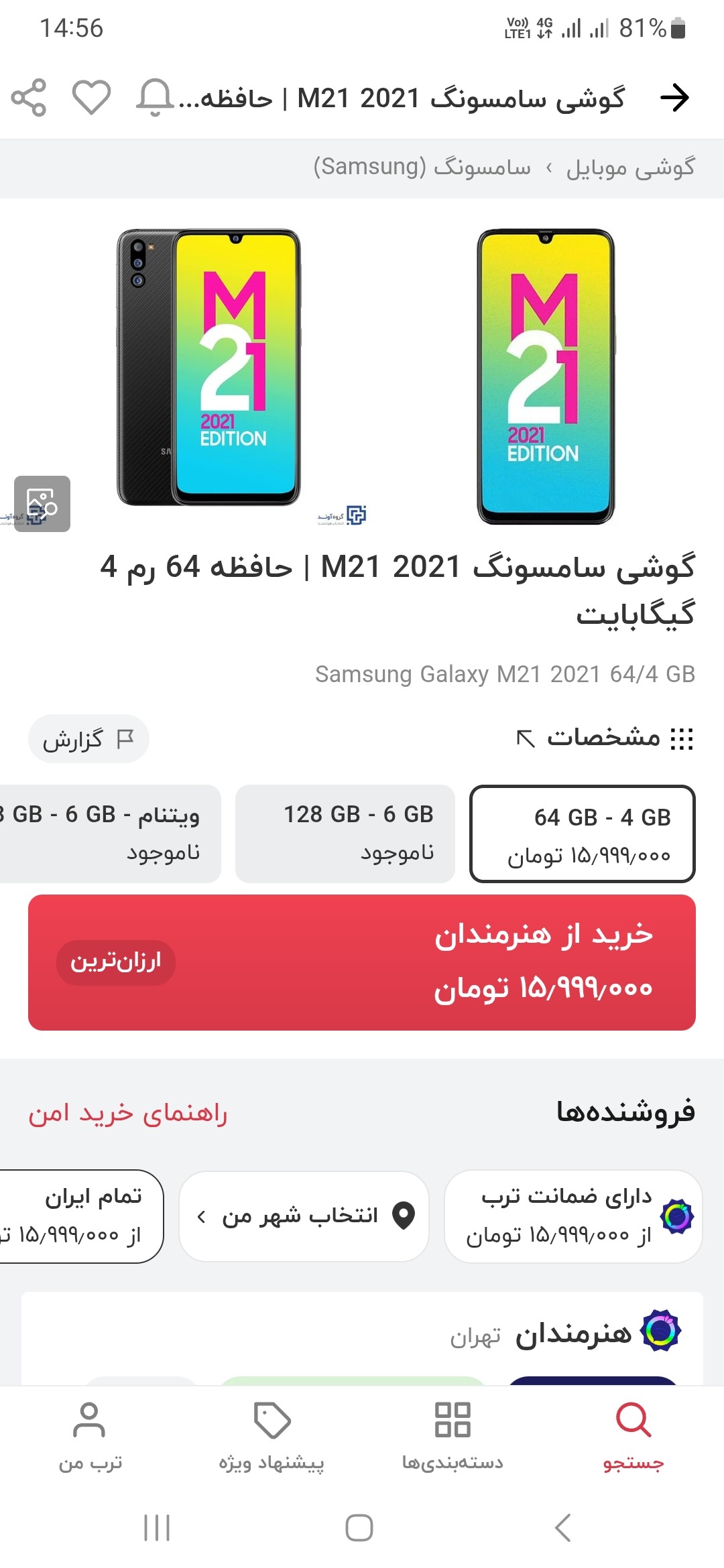Choose انتخاب شهر من city filter
Screen dimensions: 724x1568
pos(304,1216)
